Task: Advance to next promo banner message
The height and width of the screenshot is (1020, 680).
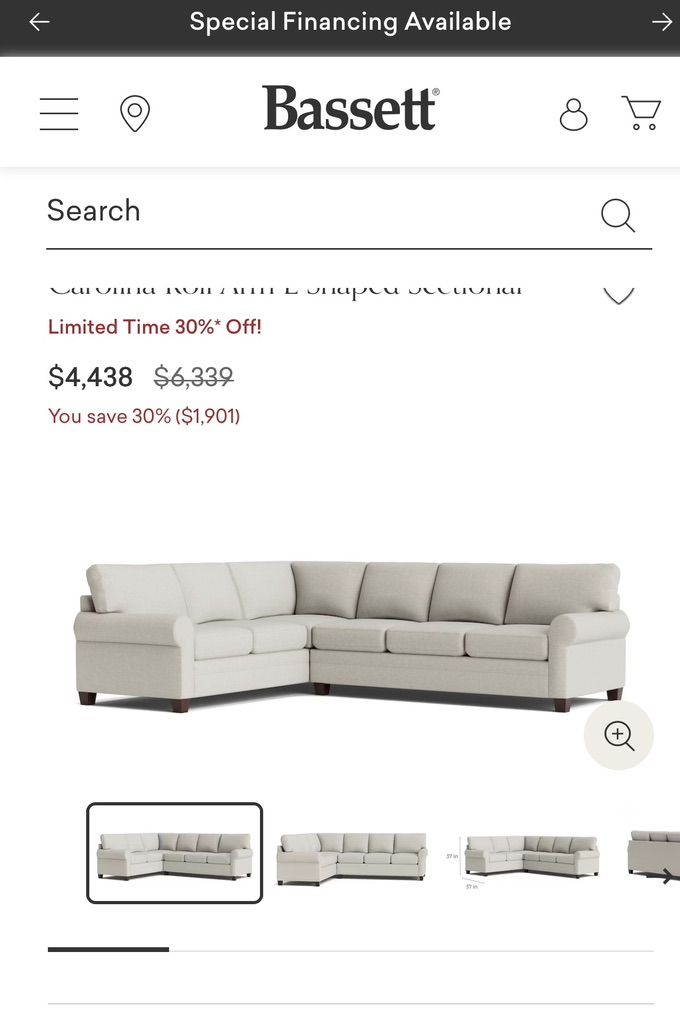Action: pyautogui.click(x=662, y=22)
